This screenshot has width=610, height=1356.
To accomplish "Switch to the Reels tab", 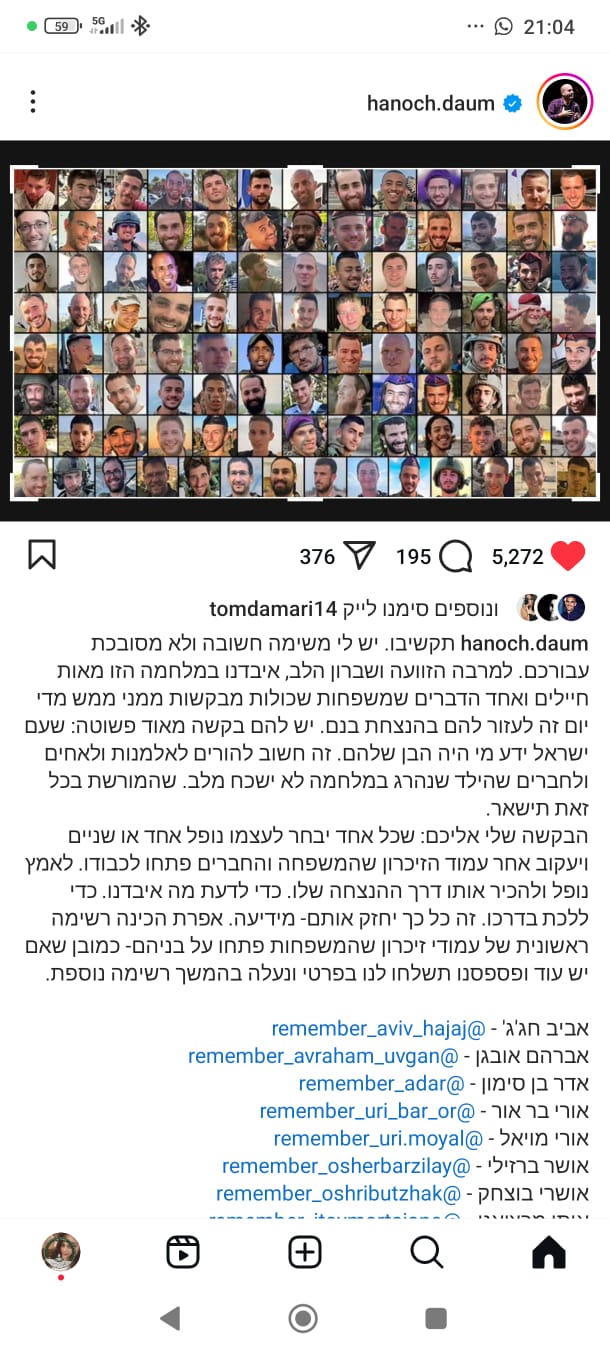I will point(183,1252).
